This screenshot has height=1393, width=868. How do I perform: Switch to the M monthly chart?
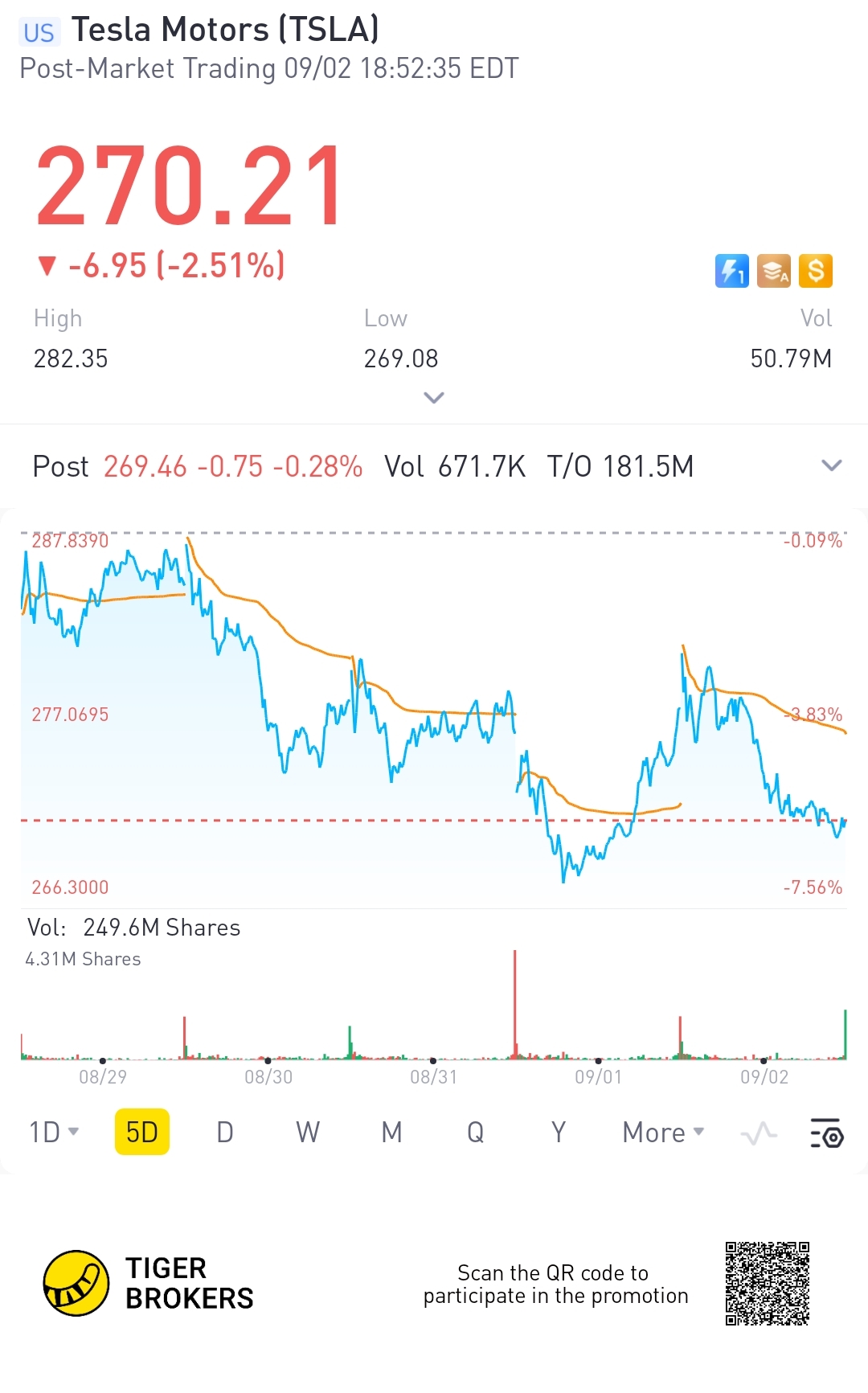click(391, 1132)
